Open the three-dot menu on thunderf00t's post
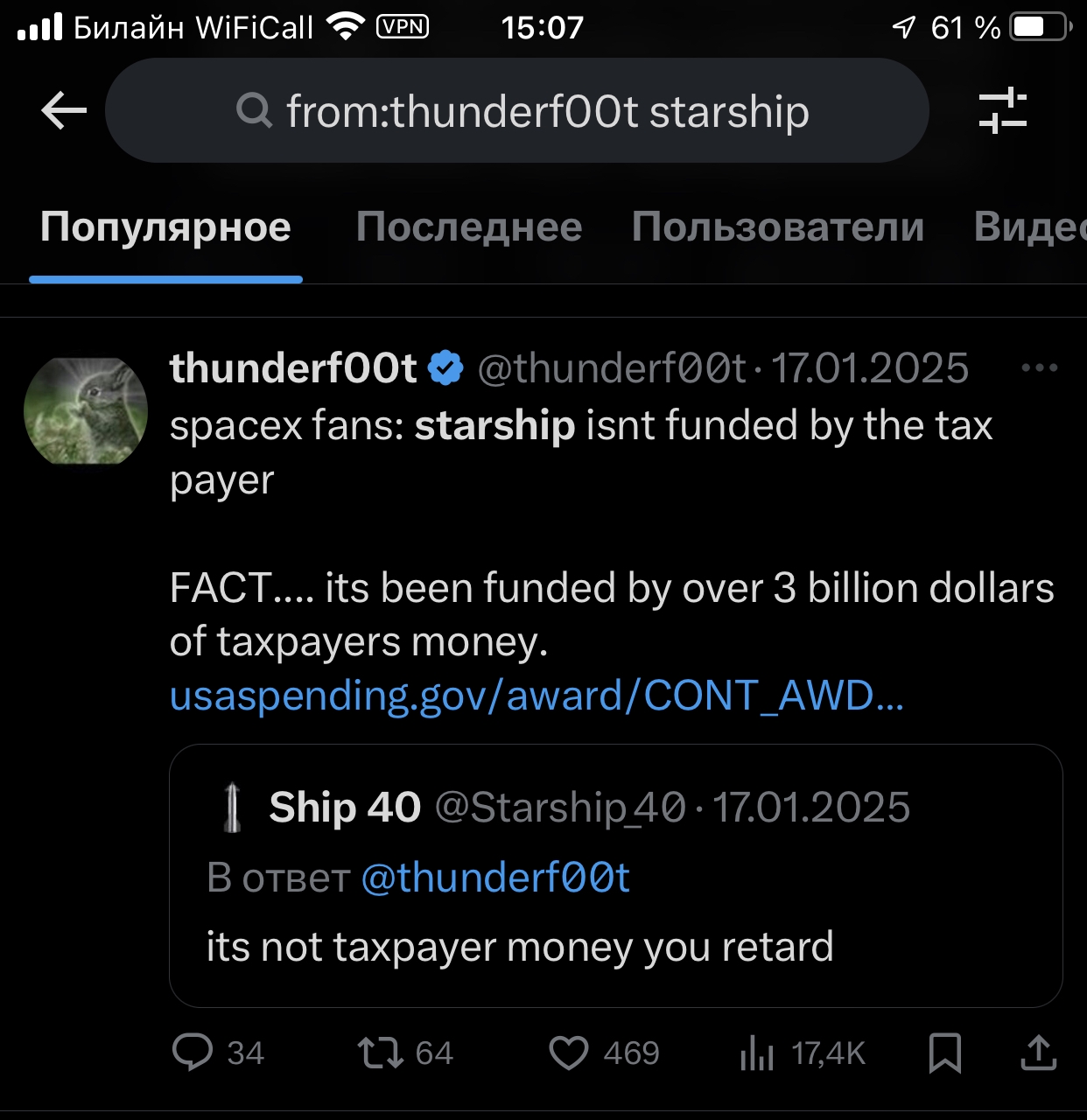Viewport: 1087px width, 1120px height. click(1039, 368)
